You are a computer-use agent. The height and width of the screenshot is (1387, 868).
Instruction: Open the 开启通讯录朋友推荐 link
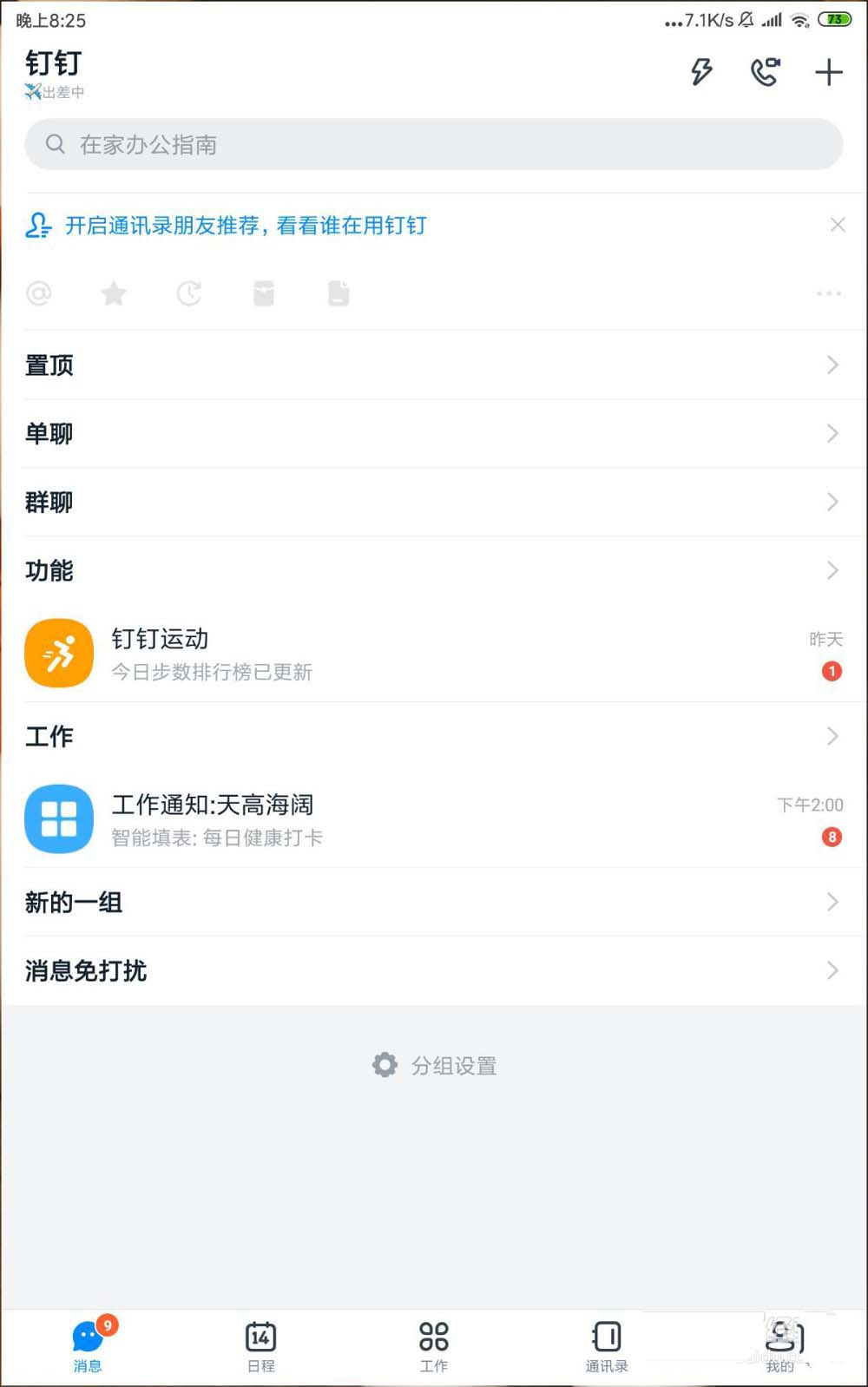coord(246,226)
